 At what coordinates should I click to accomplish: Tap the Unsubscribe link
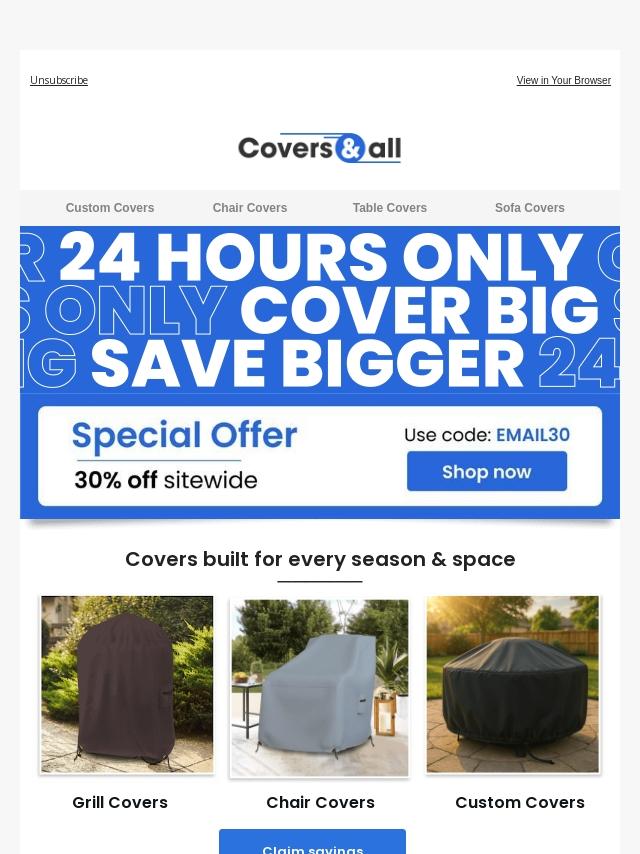point(59,80)
